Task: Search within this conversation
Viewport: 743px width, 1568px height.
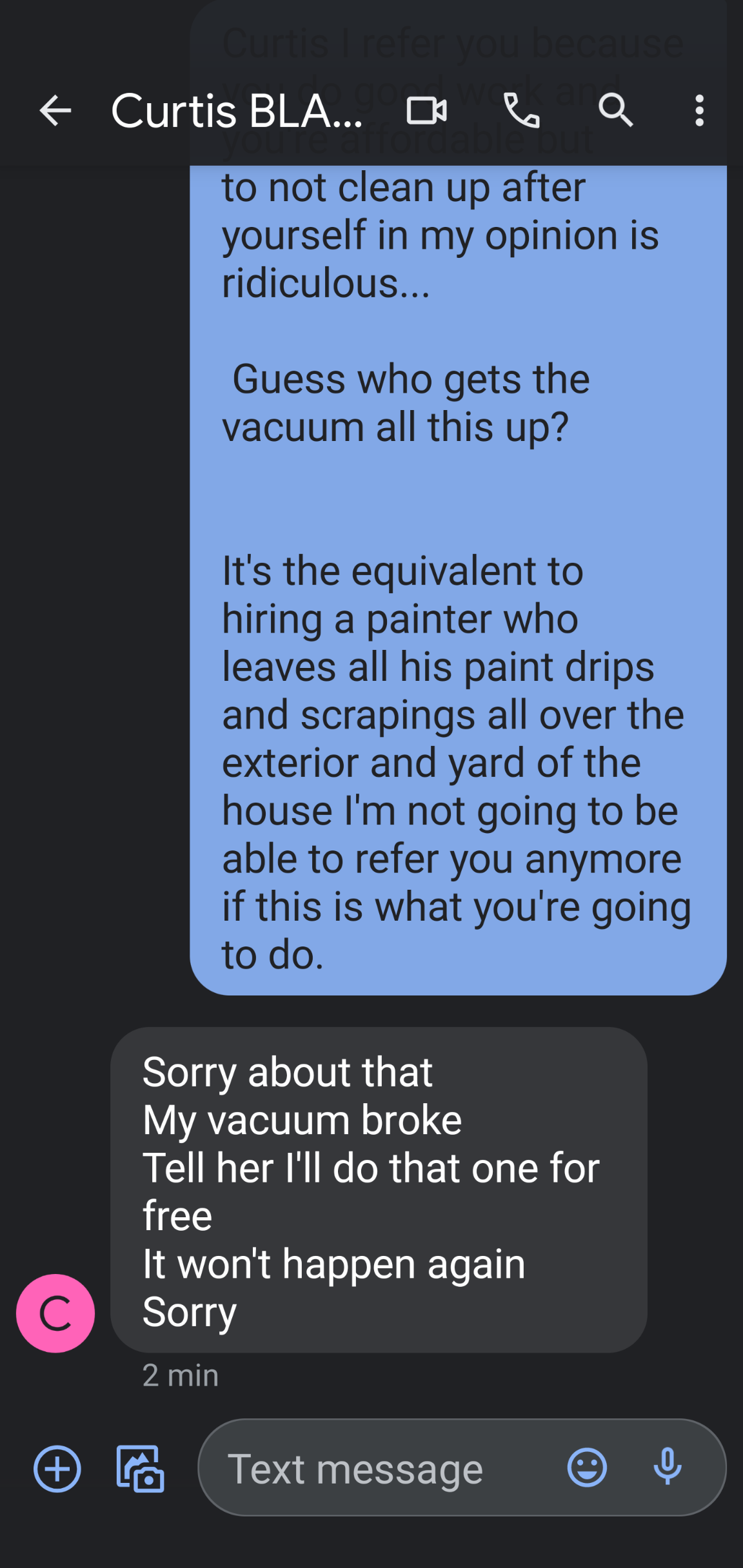Action: coord(617,111)
